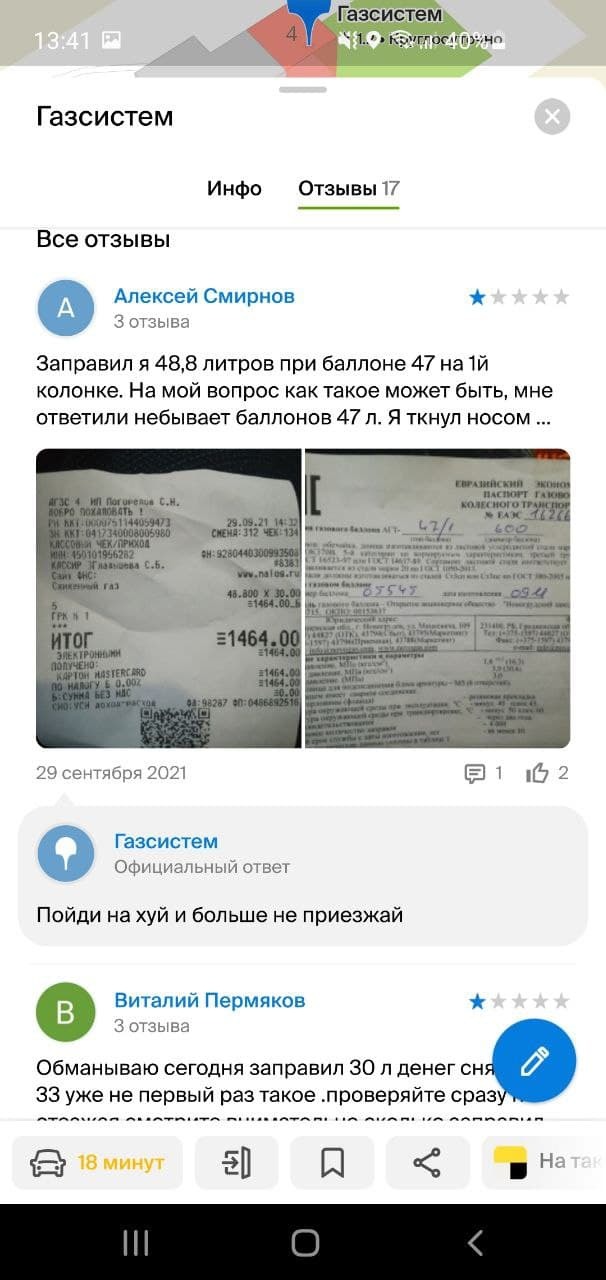Open the gas cylinder passport photo
The image size is (606, 1280).
point(438,598)
